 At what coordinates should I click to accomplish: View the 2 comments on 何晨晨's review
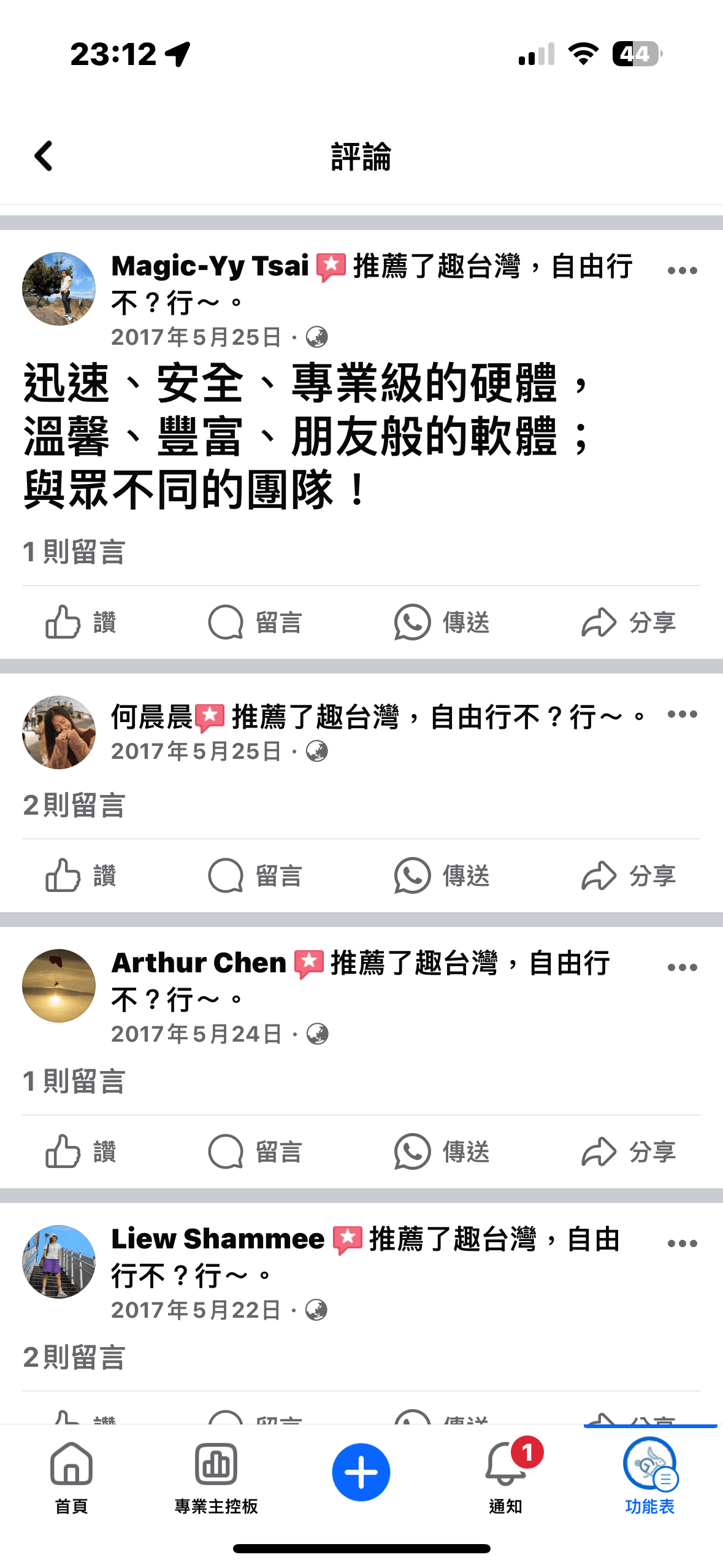74,805
